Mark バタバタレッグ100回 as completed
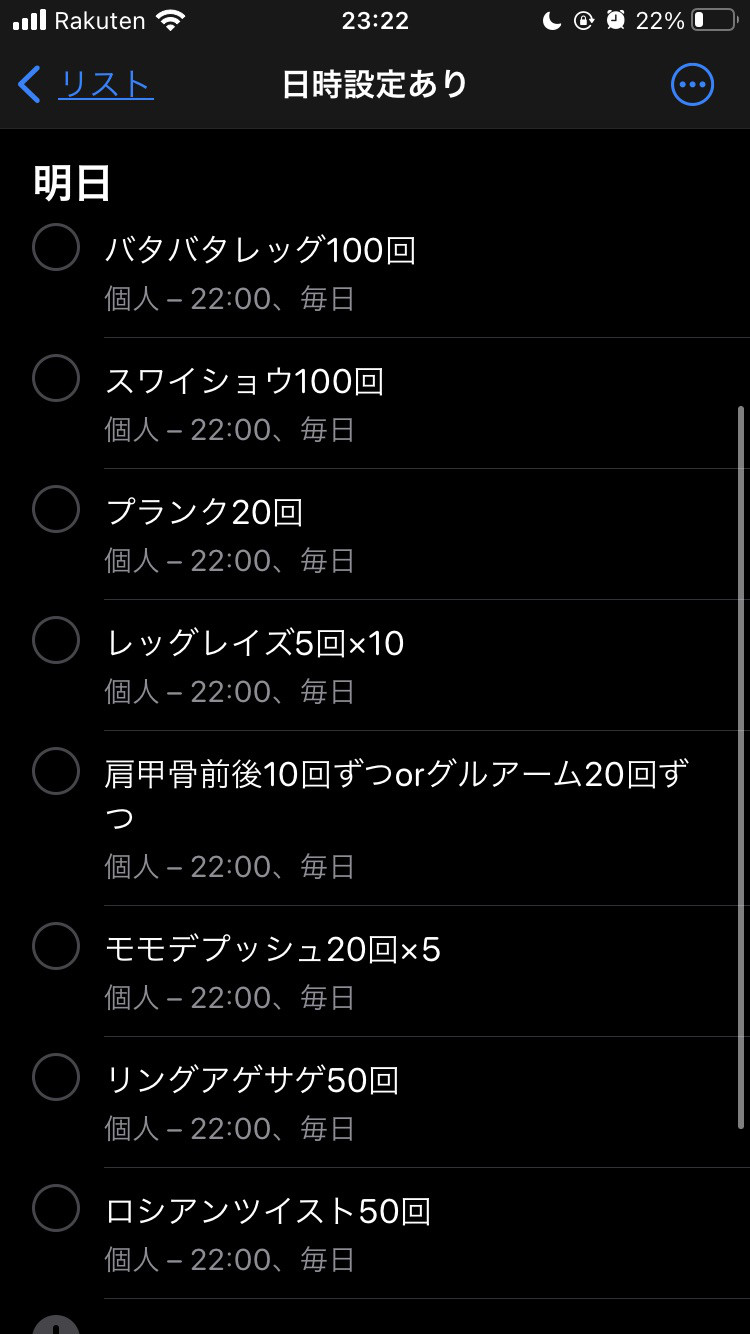The image size is (750, 1334). [56, 247]
